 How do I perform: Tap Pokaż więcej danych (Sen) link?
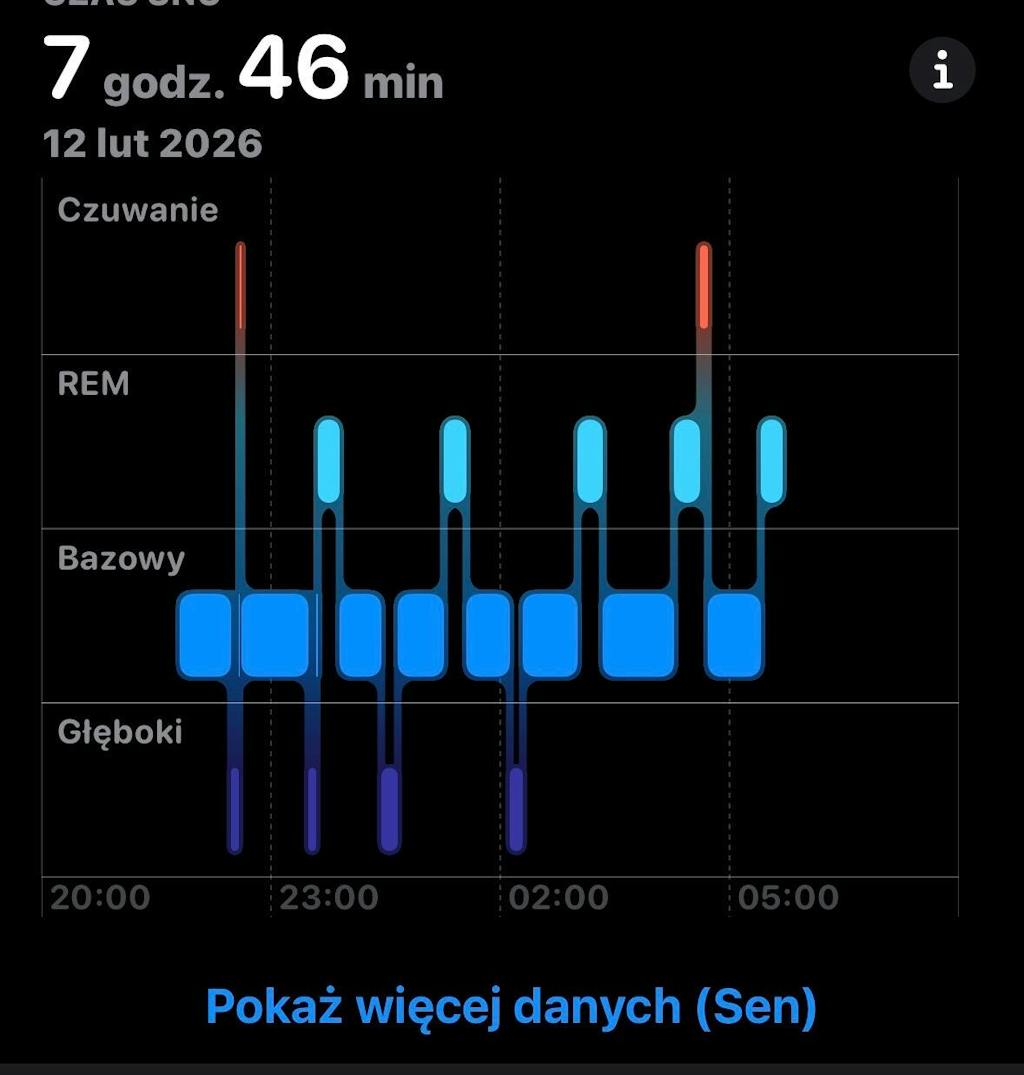tap(511, 1006)
